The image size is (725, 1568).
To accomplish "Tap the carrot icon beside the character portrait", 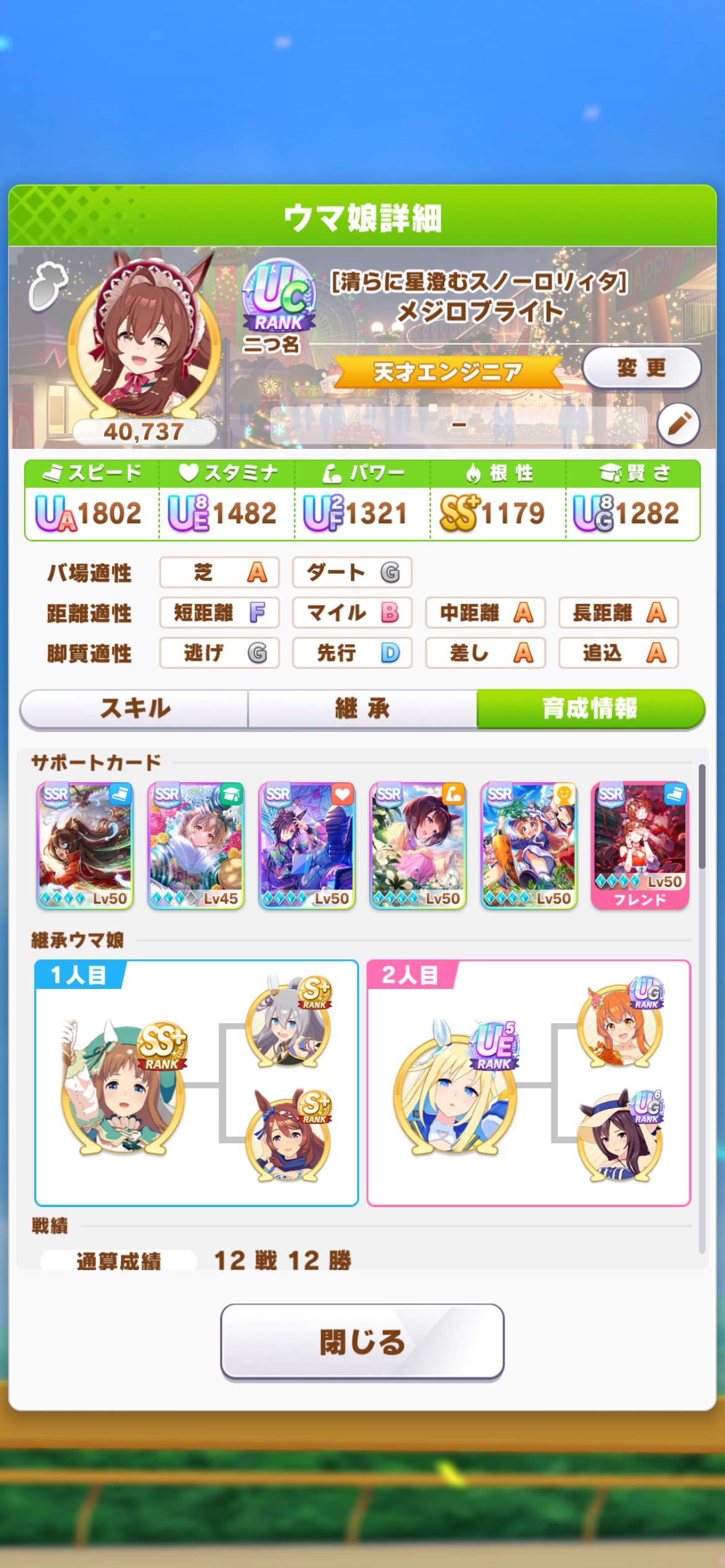I will pos(48,285).
